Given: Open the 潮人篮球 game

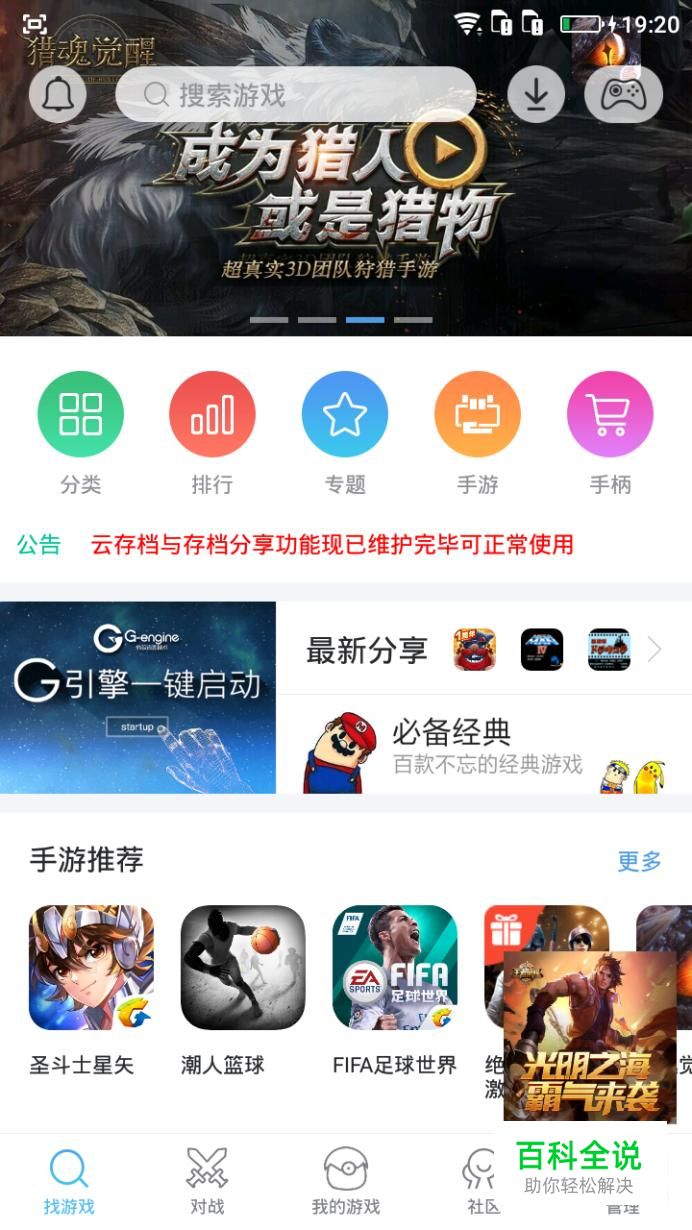Looking at the screenshot, I should click(x=243, y=968).
